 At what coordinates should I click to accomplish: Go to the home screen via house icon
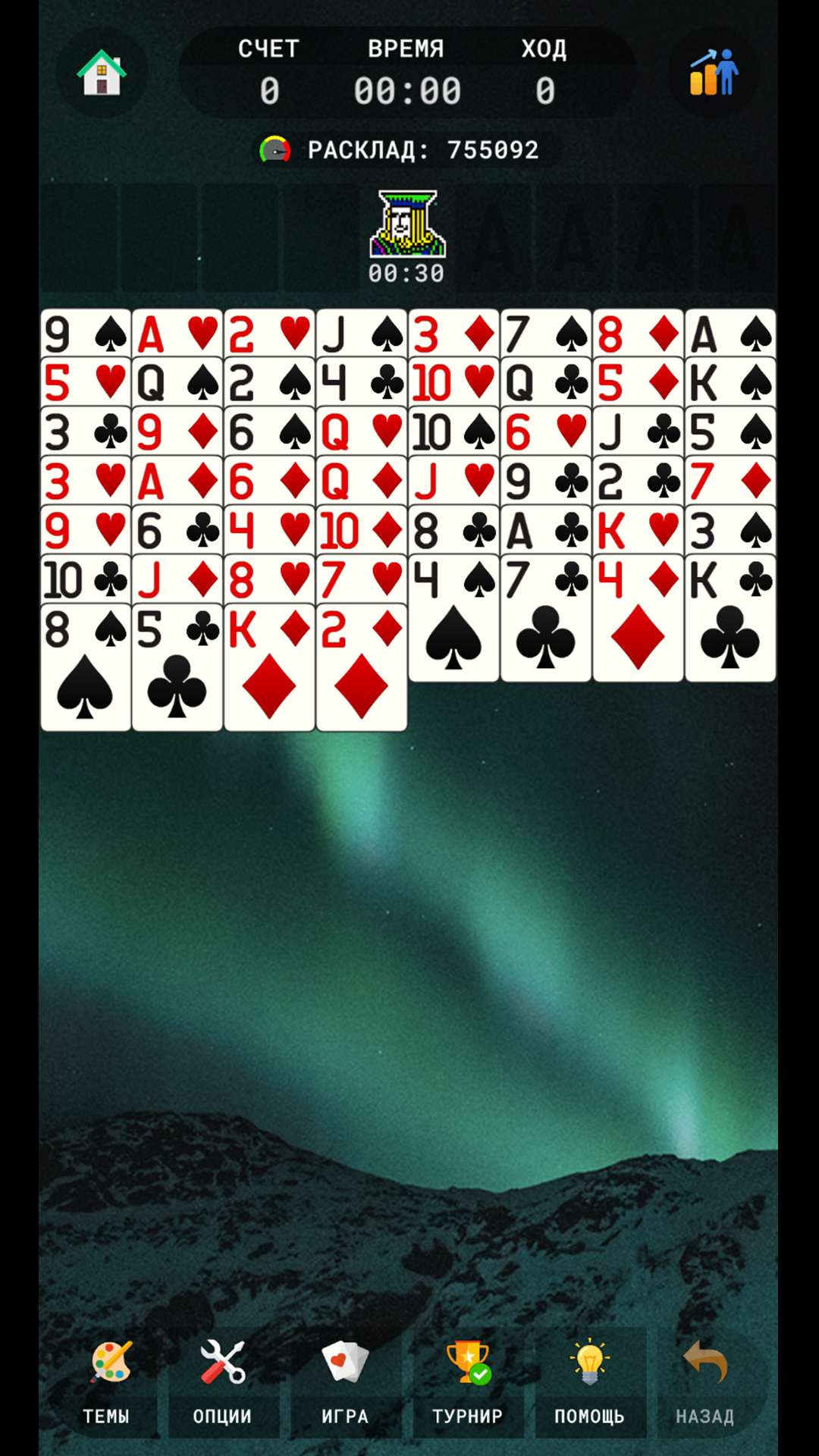click(x=102, y=74)
